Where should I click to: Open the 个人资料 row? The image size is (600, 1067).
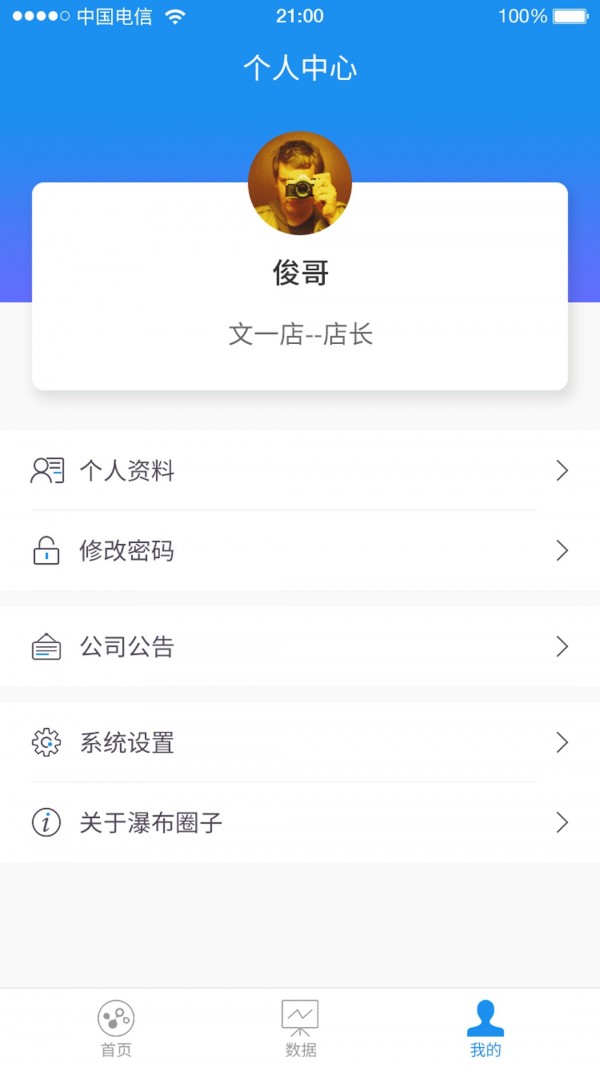tap(300, 470)
